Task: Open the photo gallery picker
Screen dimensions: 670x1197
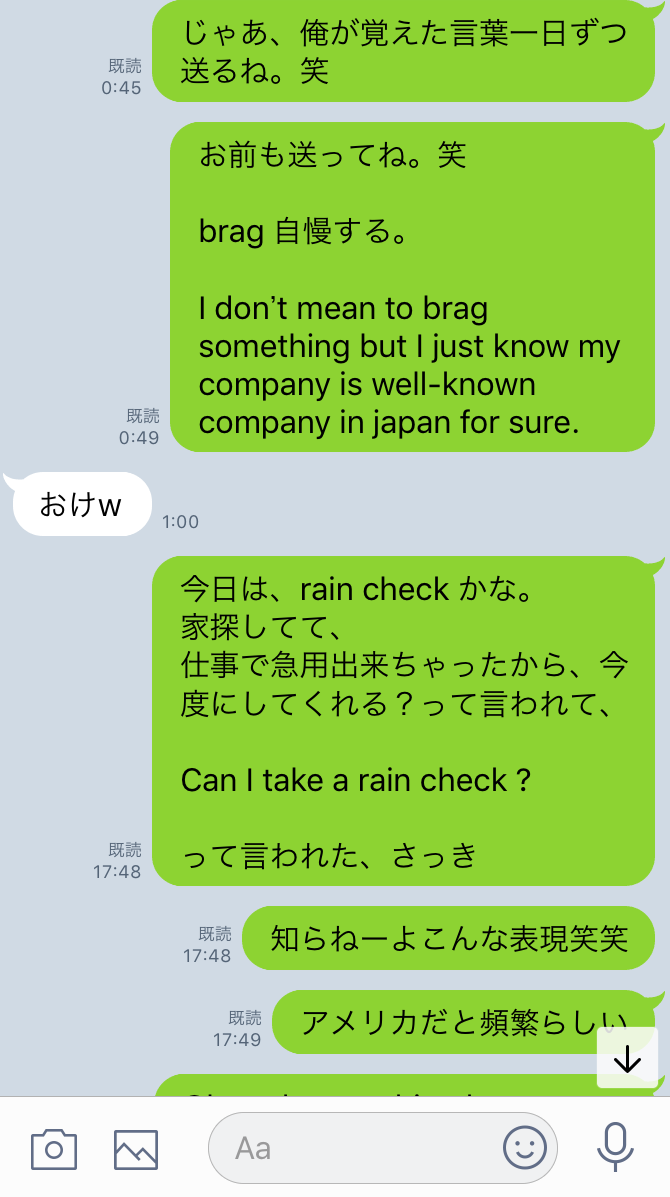Action: pyautogui.click(x=136, y=1149)
